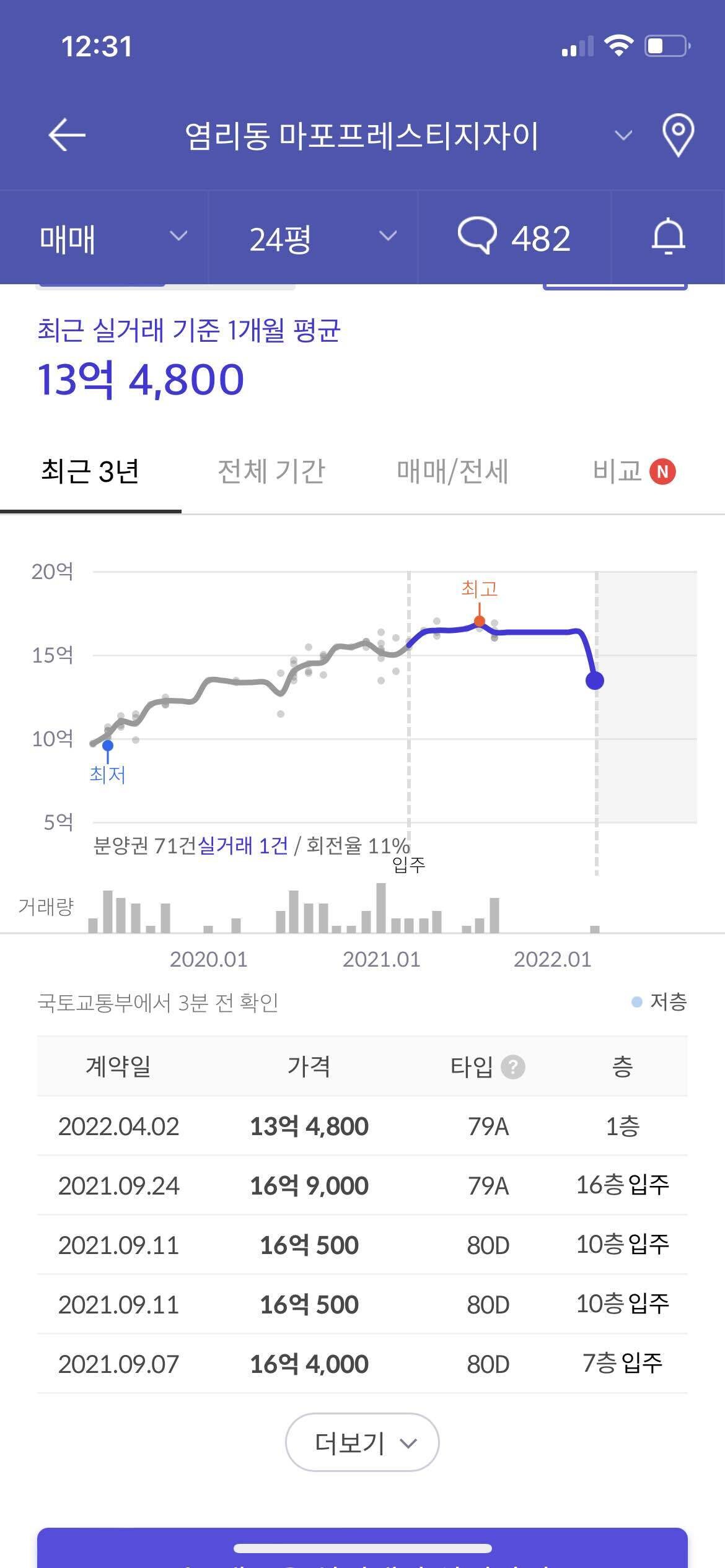The width and height of the screenshot is (725, 1568).
Task: Tap 더보기 to load more transactions
Action: click(x=361, y=1443)
